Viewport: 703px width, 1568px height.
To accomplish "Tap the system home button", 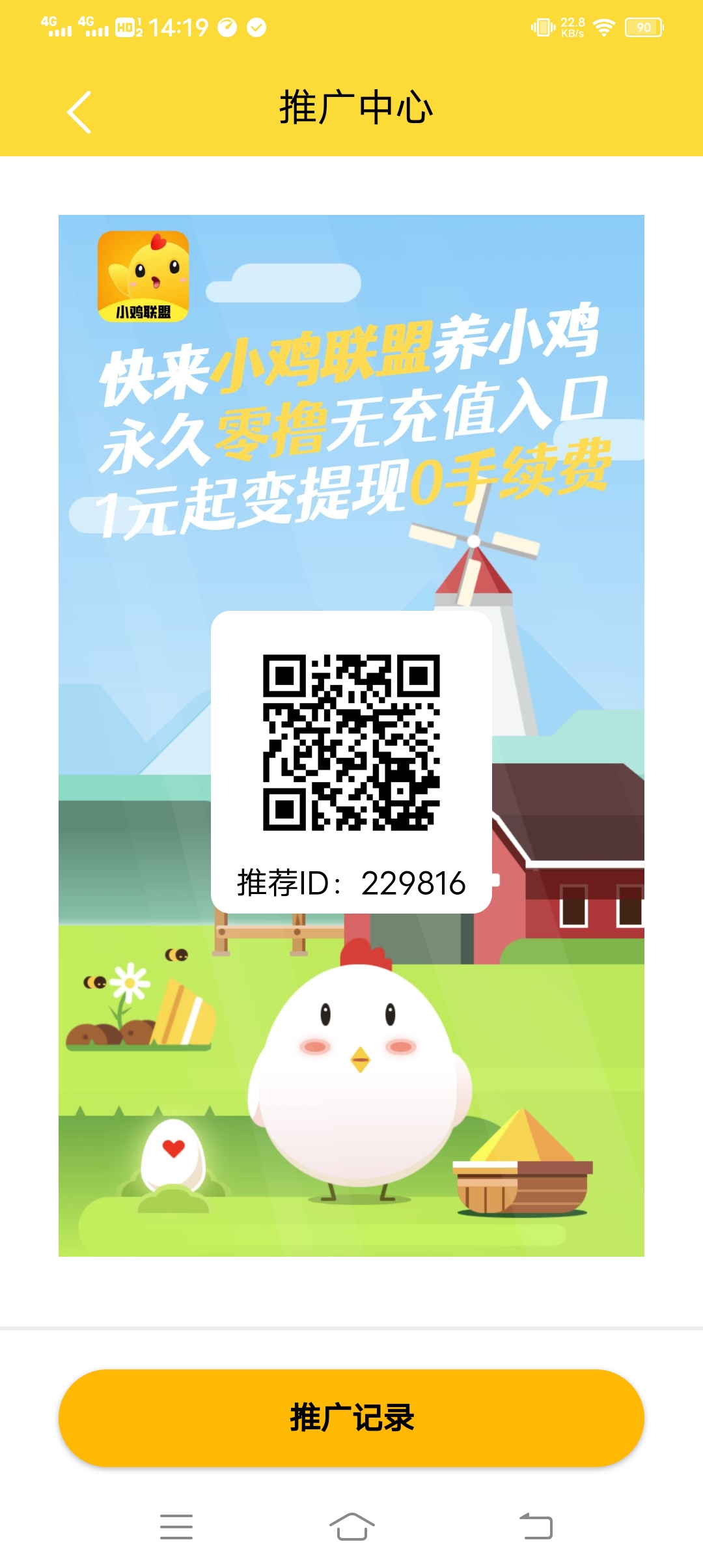I will pos(351,1526).
